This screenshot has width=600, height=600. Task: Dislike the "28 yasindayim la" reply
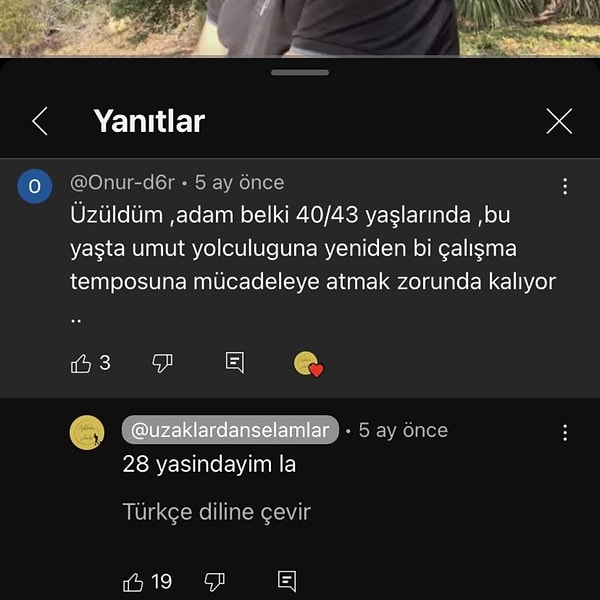pos(214,581)
